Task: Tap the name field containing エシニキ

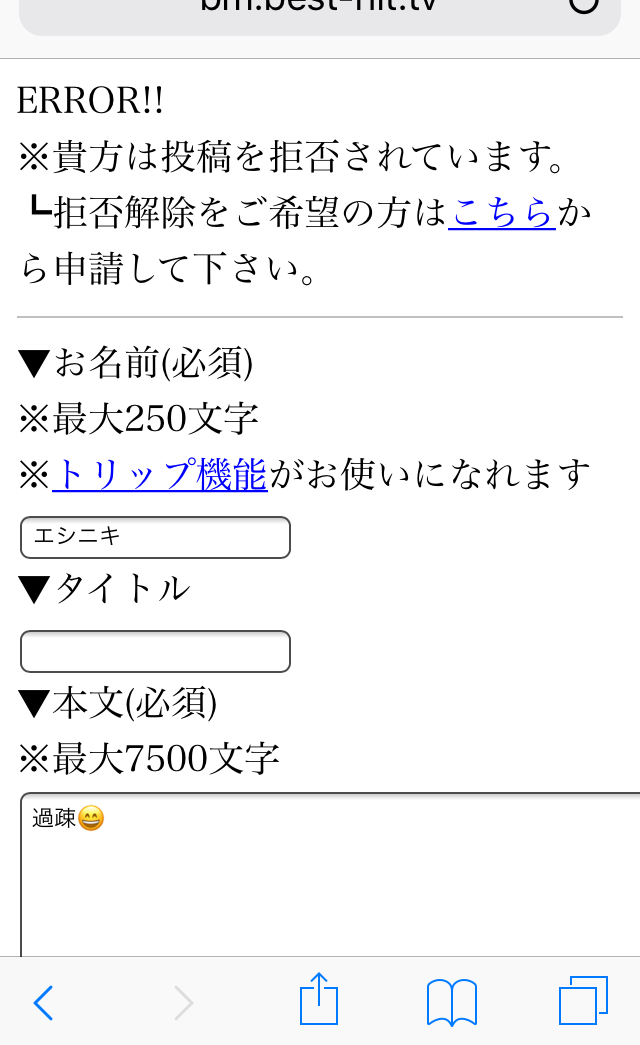Action: click(155, 537)
